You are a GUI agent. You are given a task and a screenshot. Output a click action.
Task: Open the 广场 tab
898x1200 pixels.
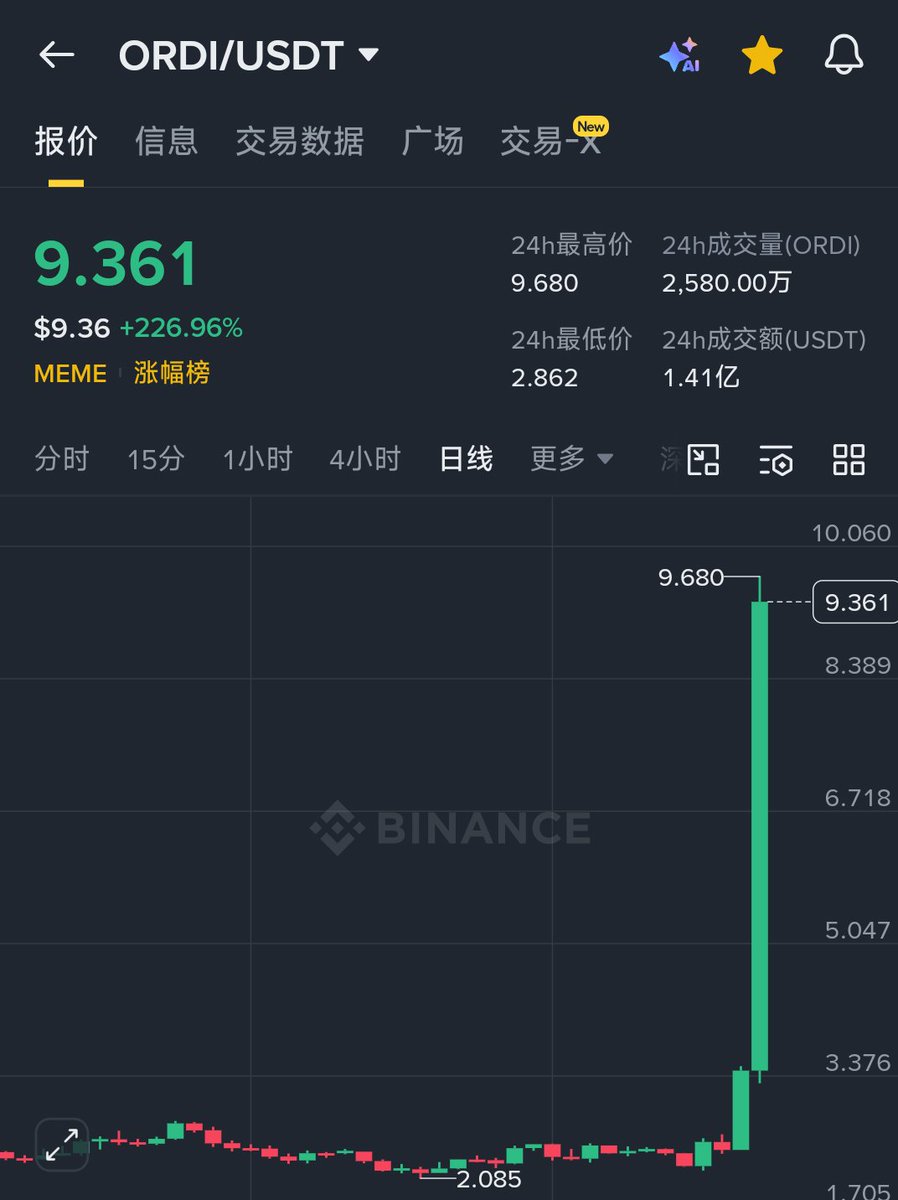click(x=432, y=141)
